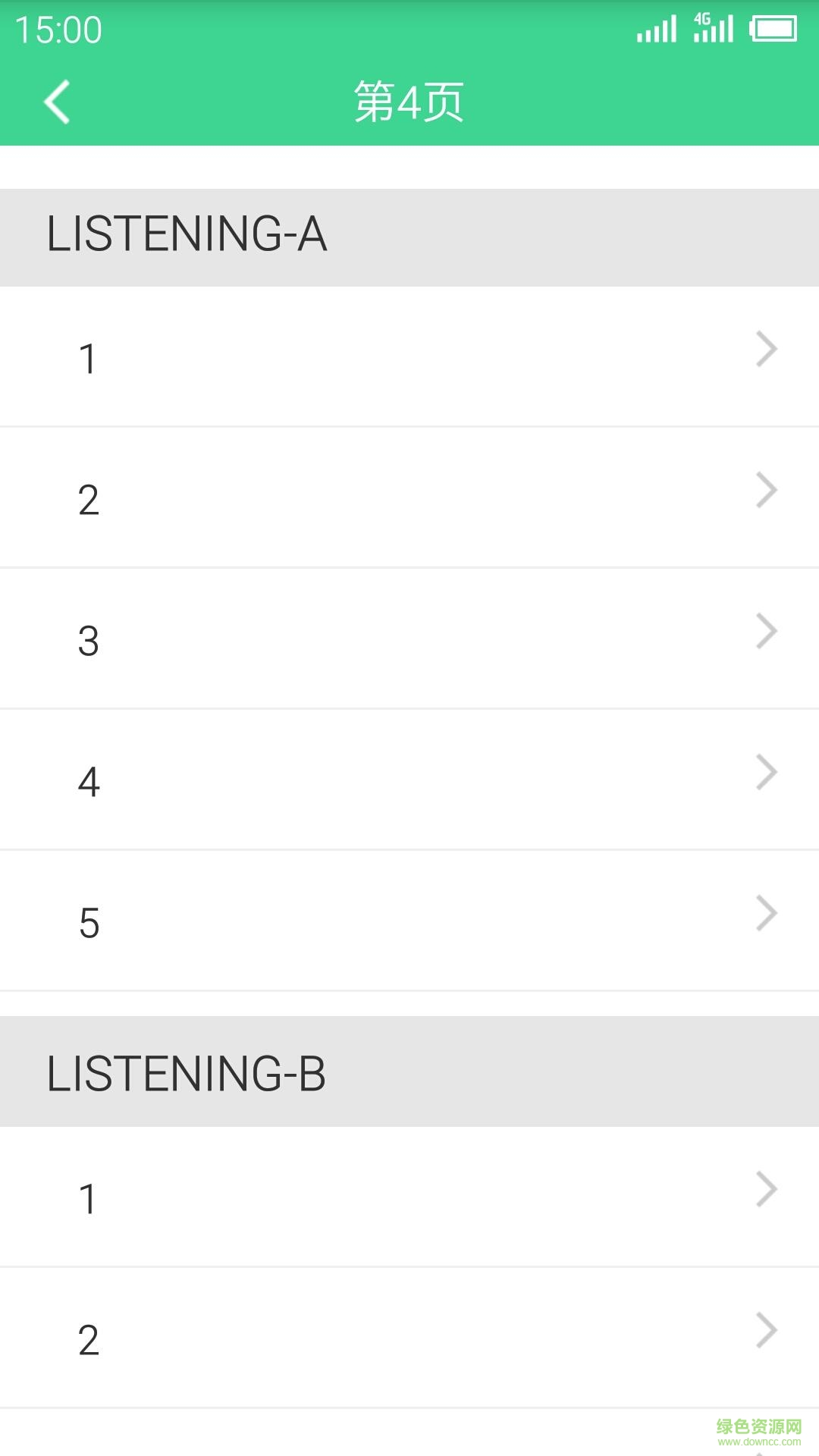Image resolution: width=819 pixels, height=1456 pixels.
Task: Go back using the header arrow
Action: pos(58,102)
